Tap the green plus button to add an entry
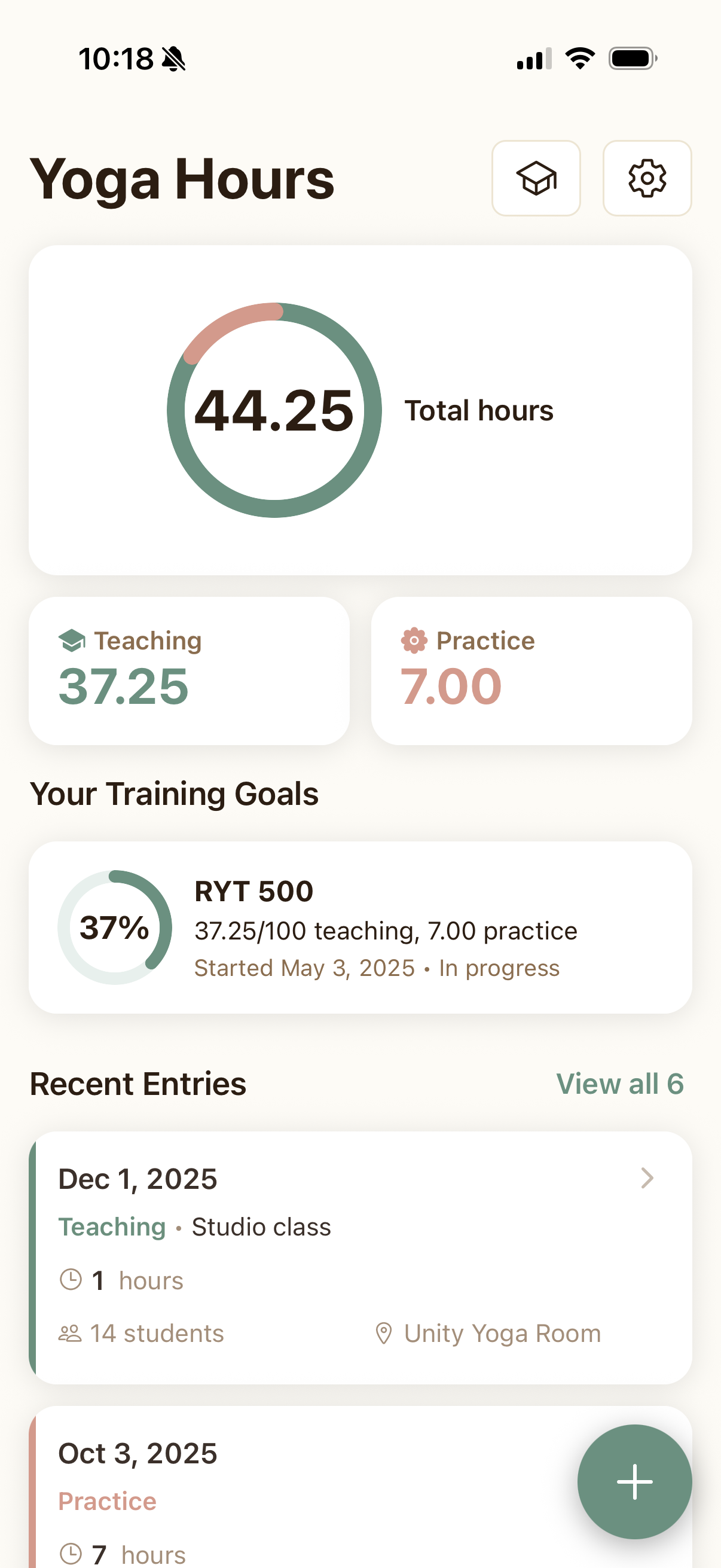The width and height of the screenshot is (721, 1568). pyautogui.click(x=634, y=1482)
